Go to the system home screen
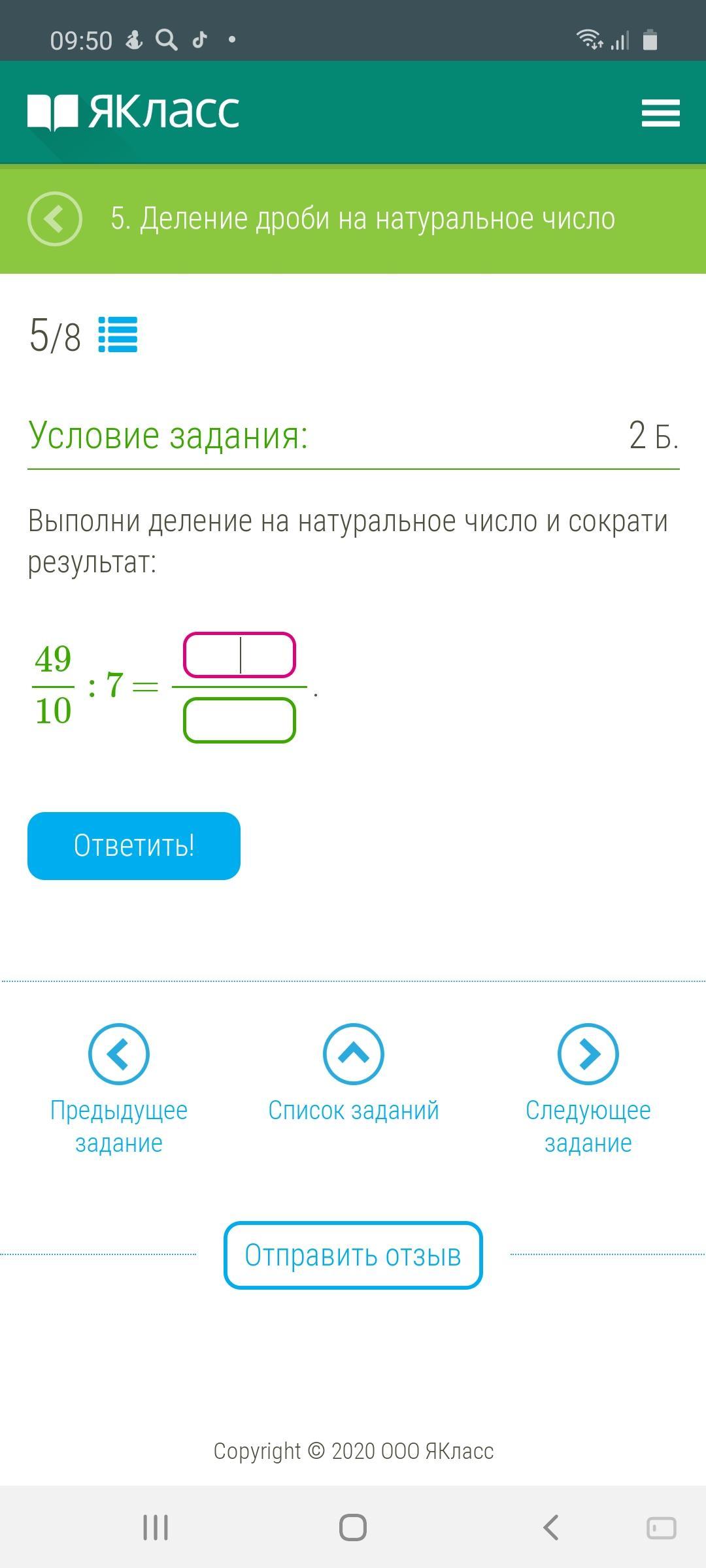Viewport: 706px width, 1568px height. tap(353, 1527)
